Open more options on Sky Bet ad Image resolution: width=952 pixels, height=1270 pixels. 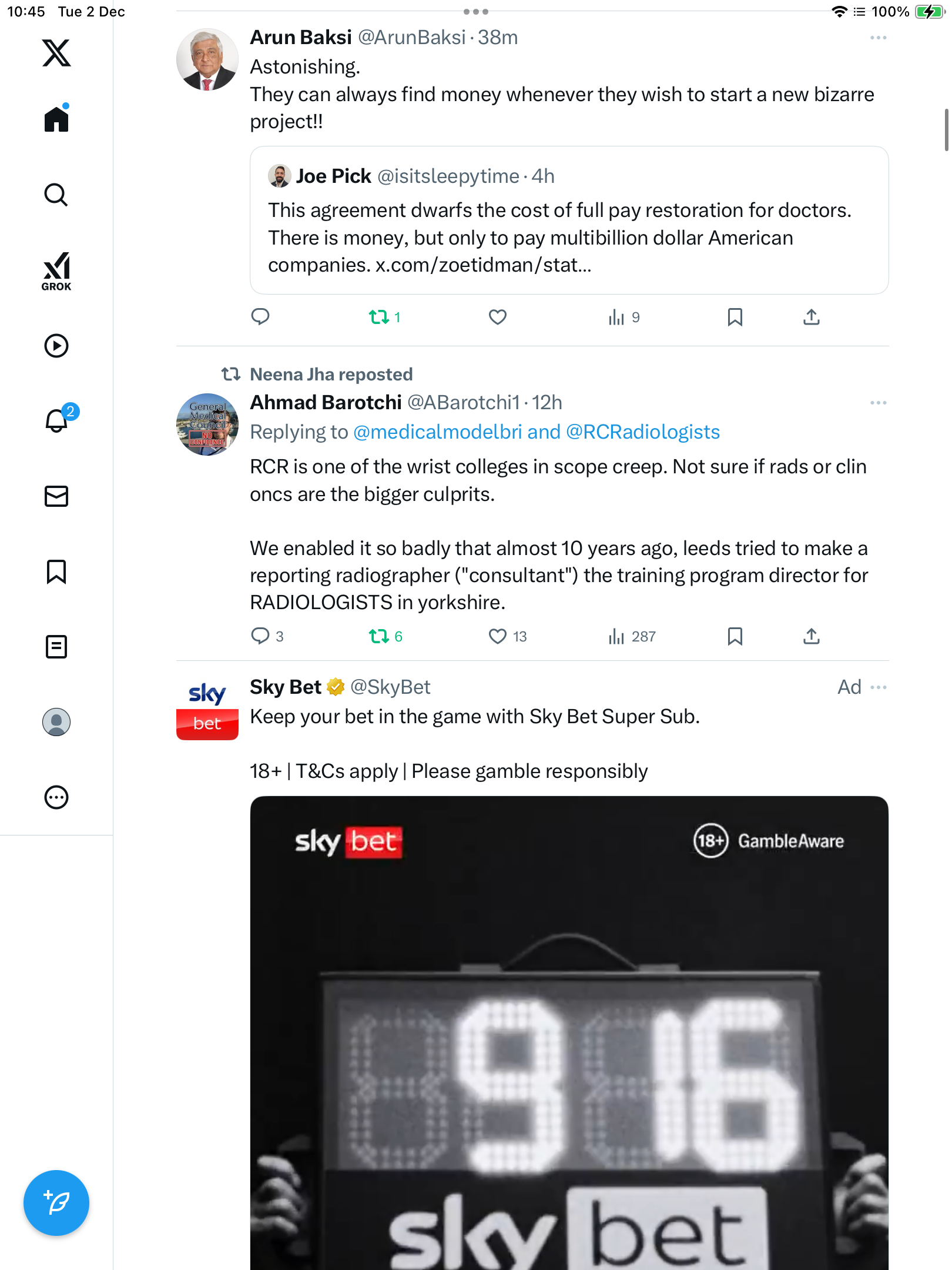[879, 687]
